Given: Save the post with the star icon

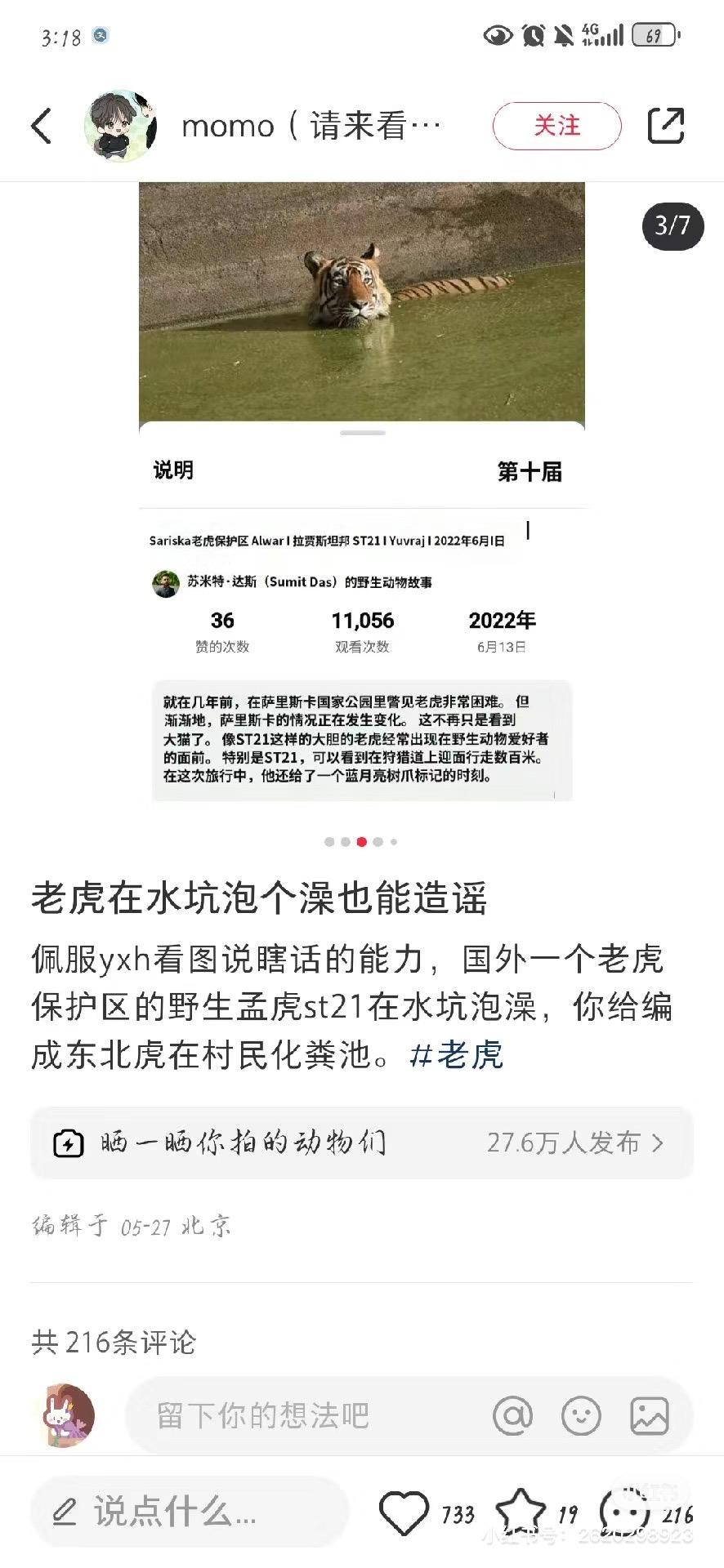Looking at the screenshot, I should tap(521, 1512).
